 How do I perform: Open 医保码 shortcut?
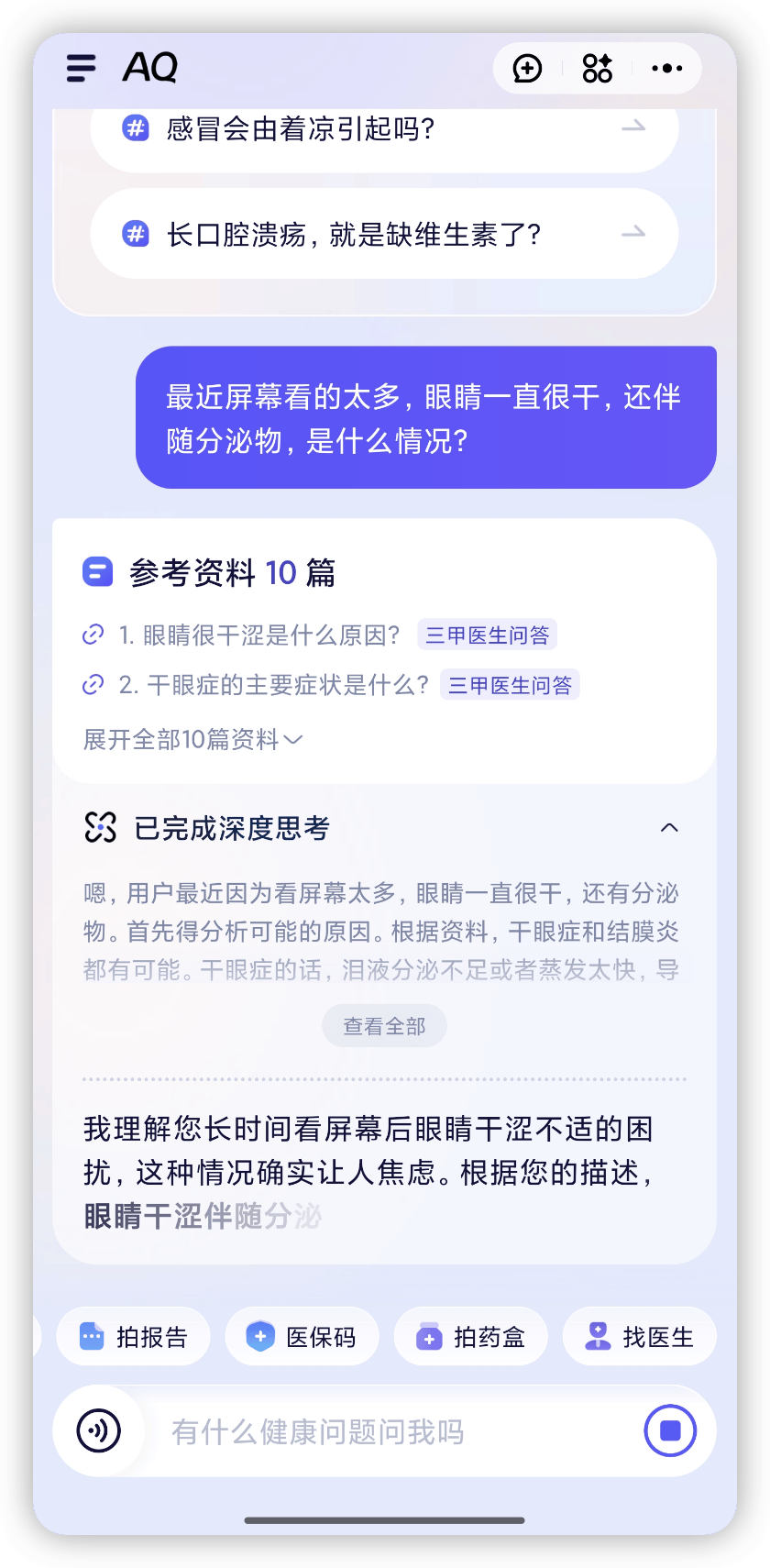coord(302,1337)
